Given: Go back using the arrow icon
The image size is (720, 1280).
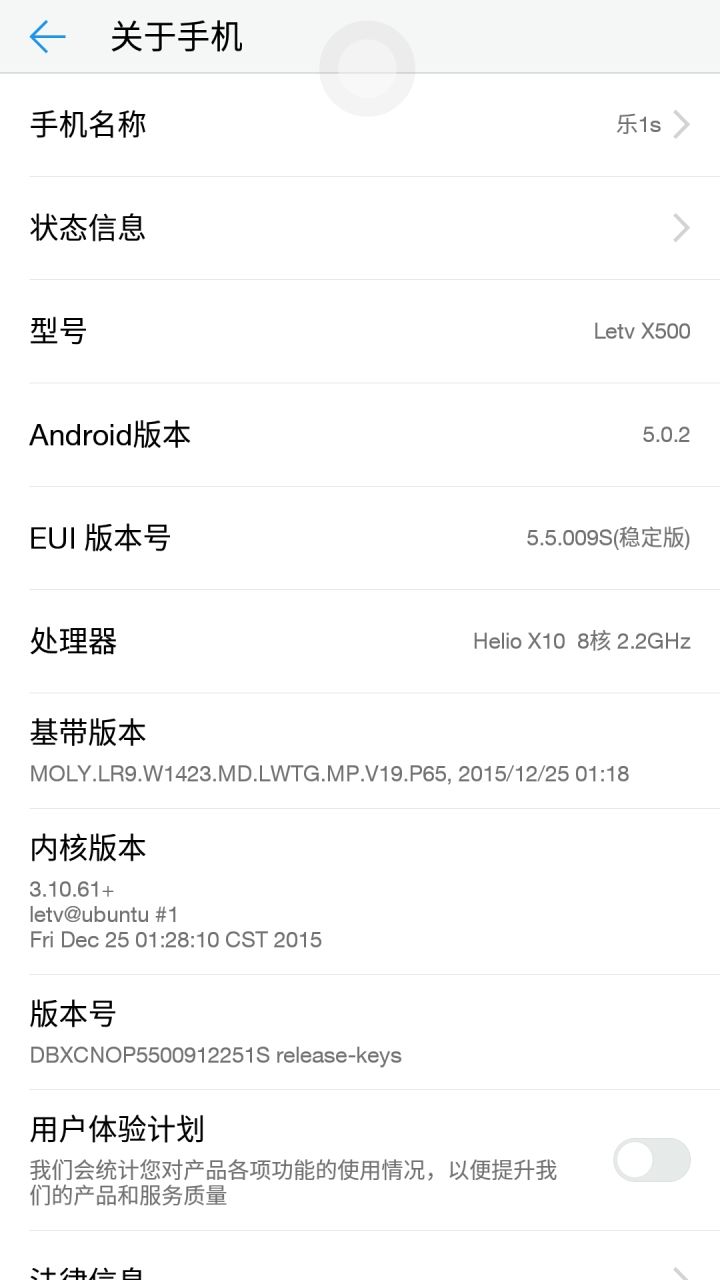Looking at the screenshot, I should (x=47, y=37).
